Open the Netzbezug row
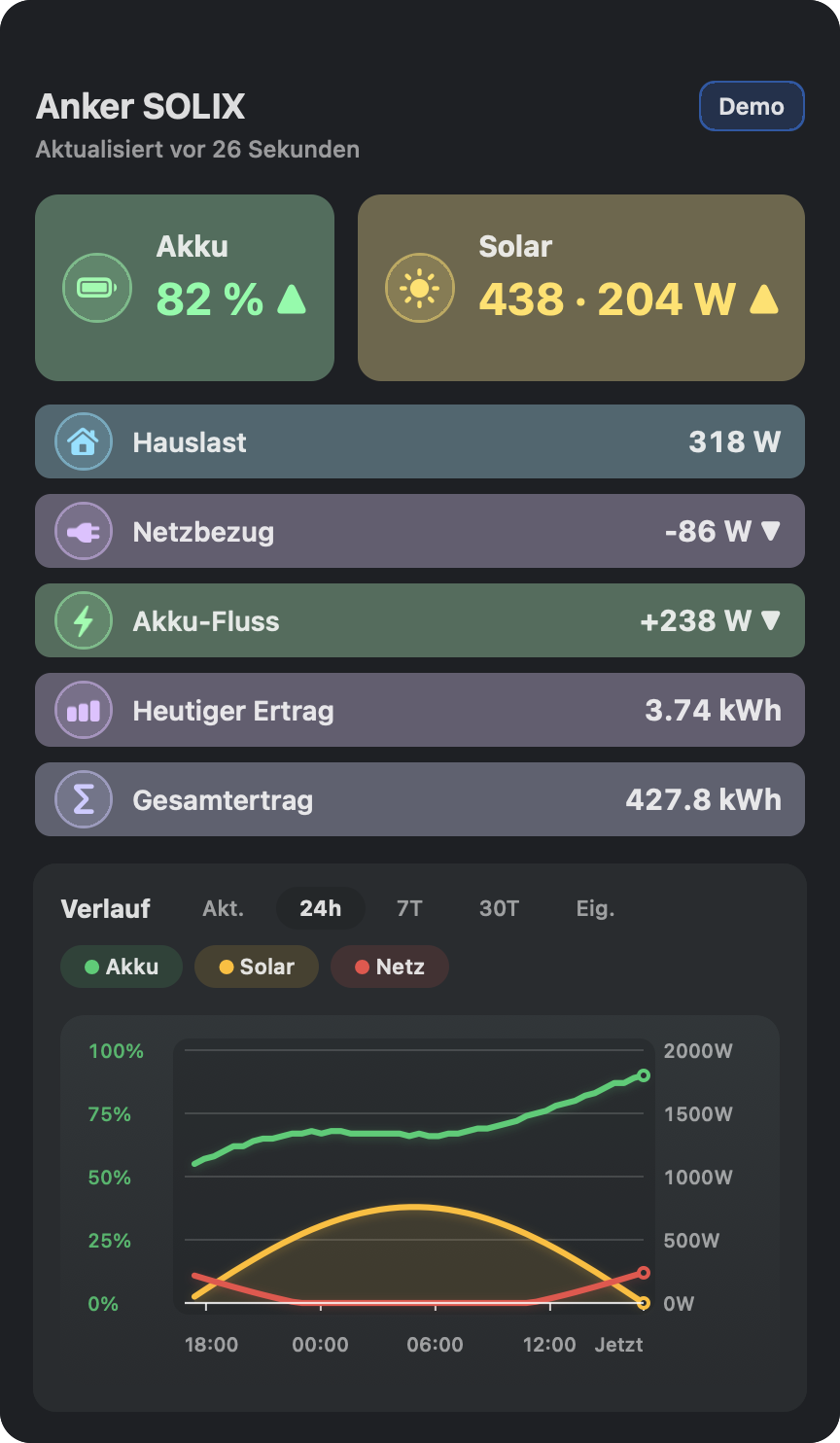This screenshot has height=1443, width=840. point(420,531)
